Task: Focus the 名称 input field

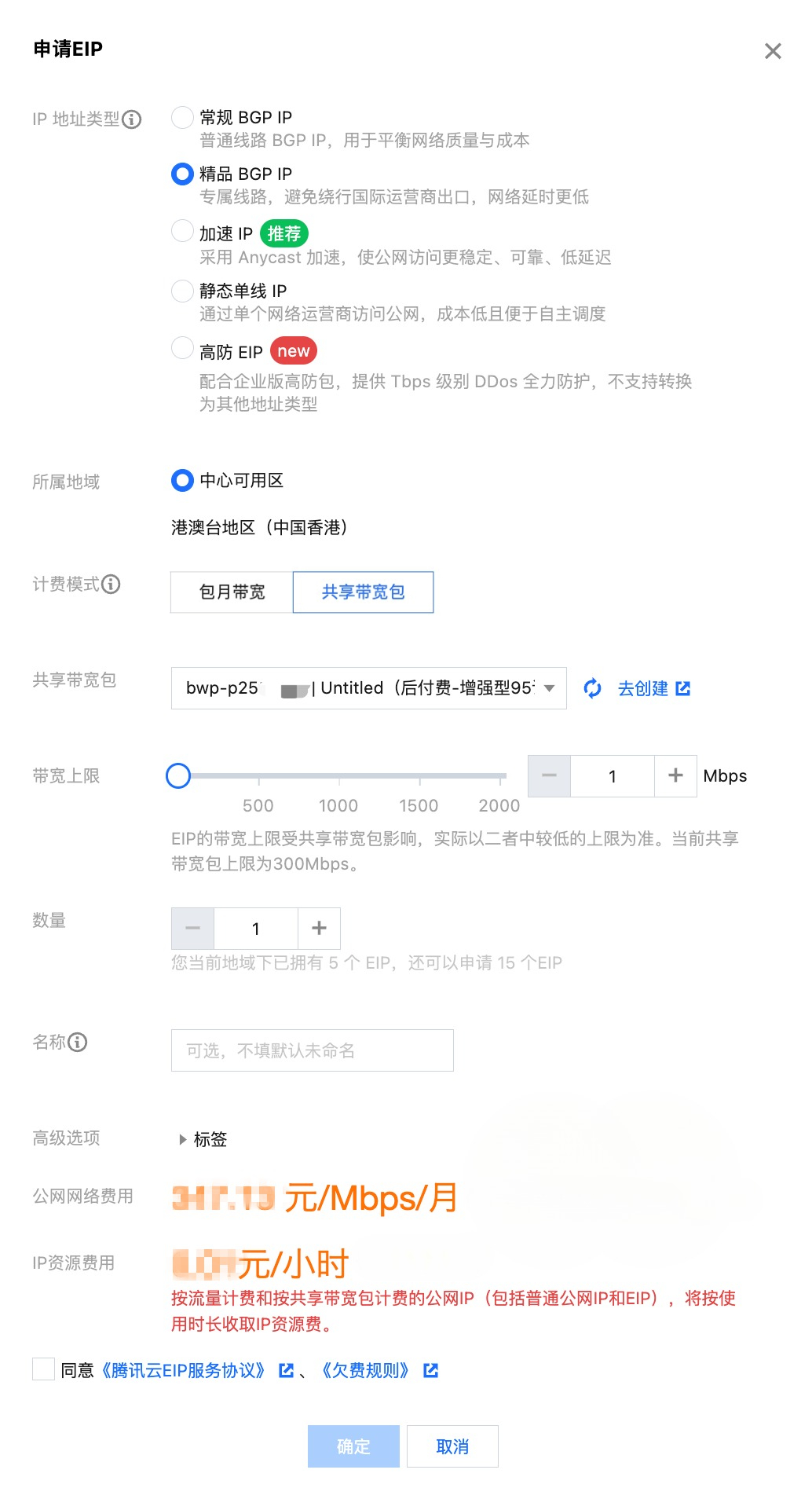Action: (312, 1050)
